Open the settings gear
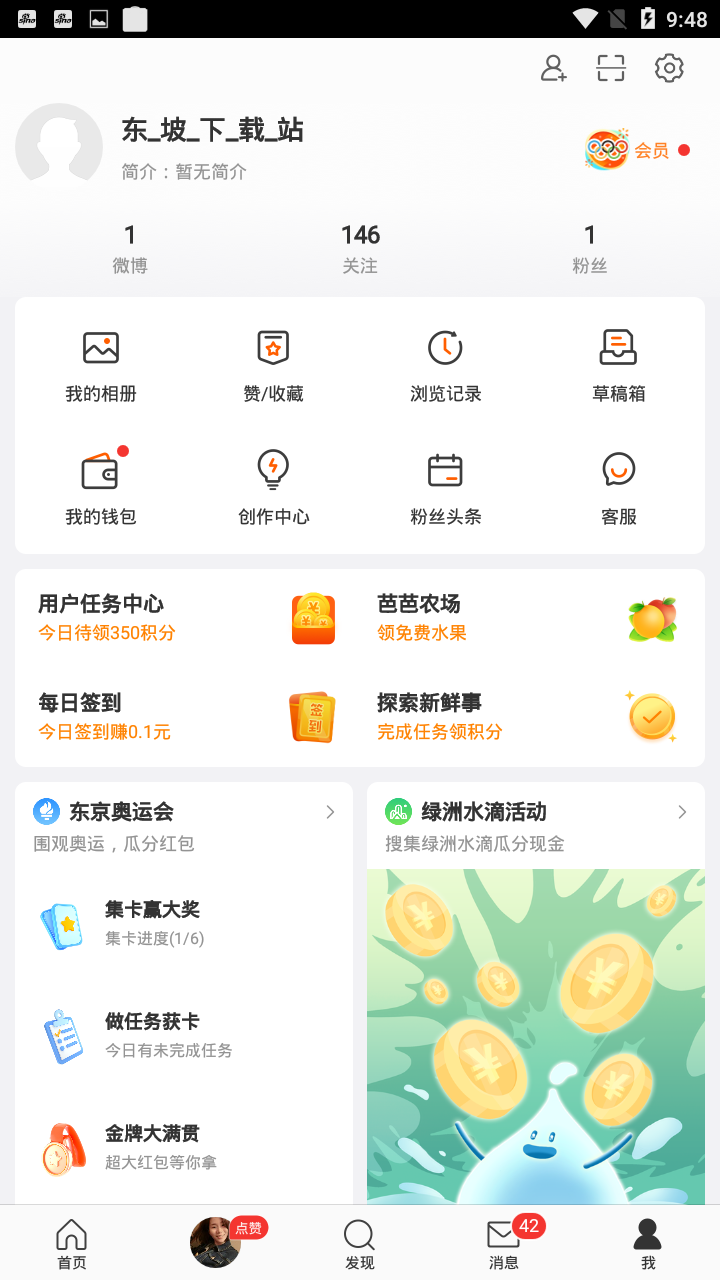The width and height of the screenshot is (720, 1280). coord(668,67)
